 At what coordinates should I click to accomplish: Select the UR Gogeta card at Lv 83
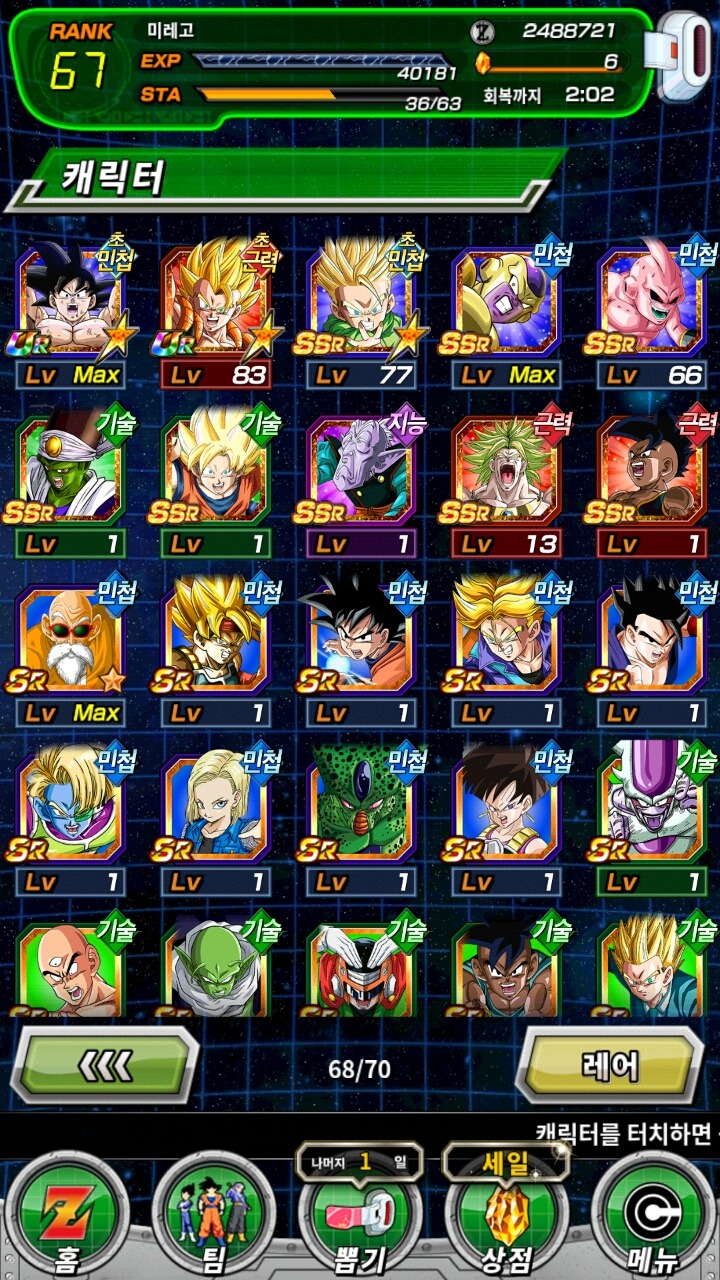point(215,300)
